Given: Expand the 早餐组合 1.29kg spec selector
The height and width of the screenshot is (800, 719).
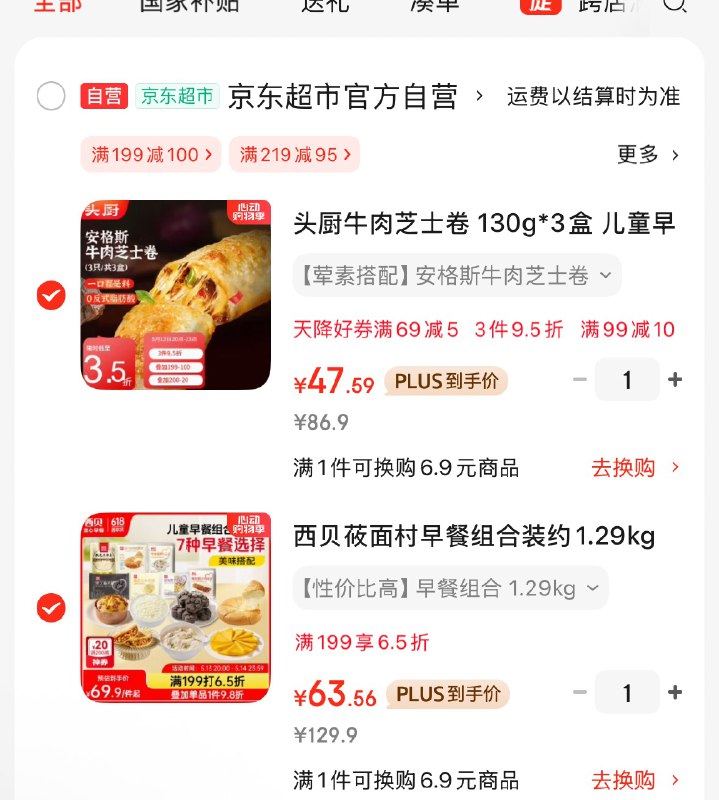Looking at the screenshot, I should [x=450, y=588].
